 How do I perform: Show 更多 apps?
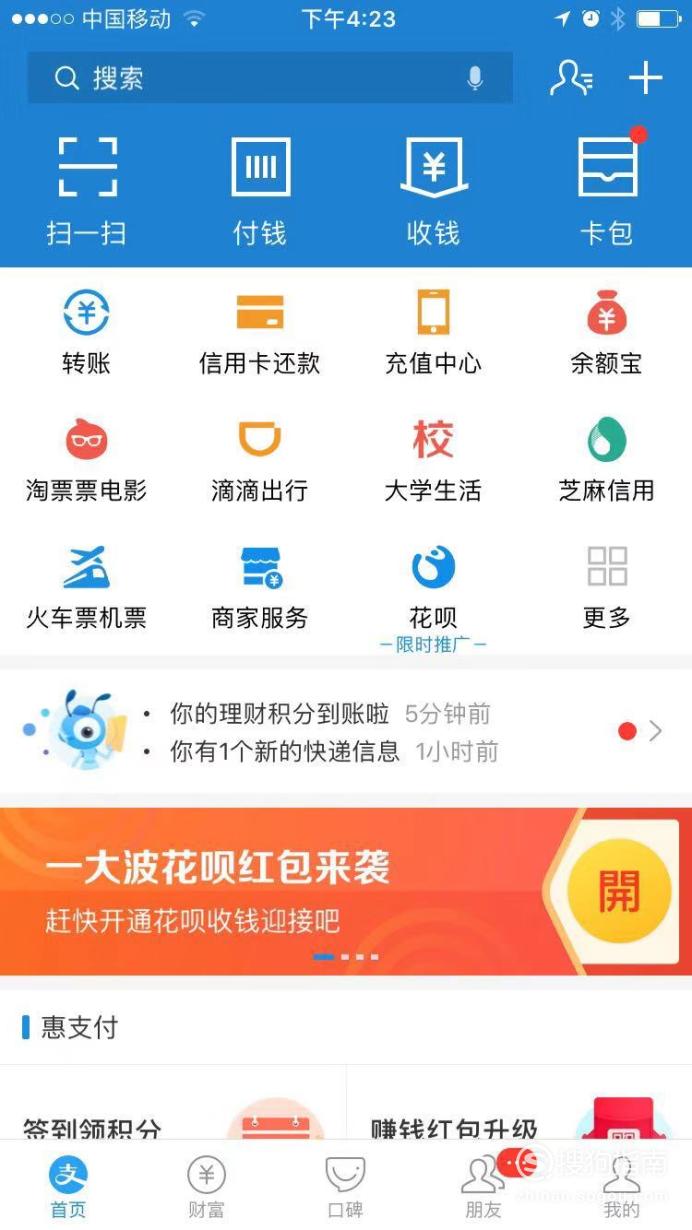point(607,588)
